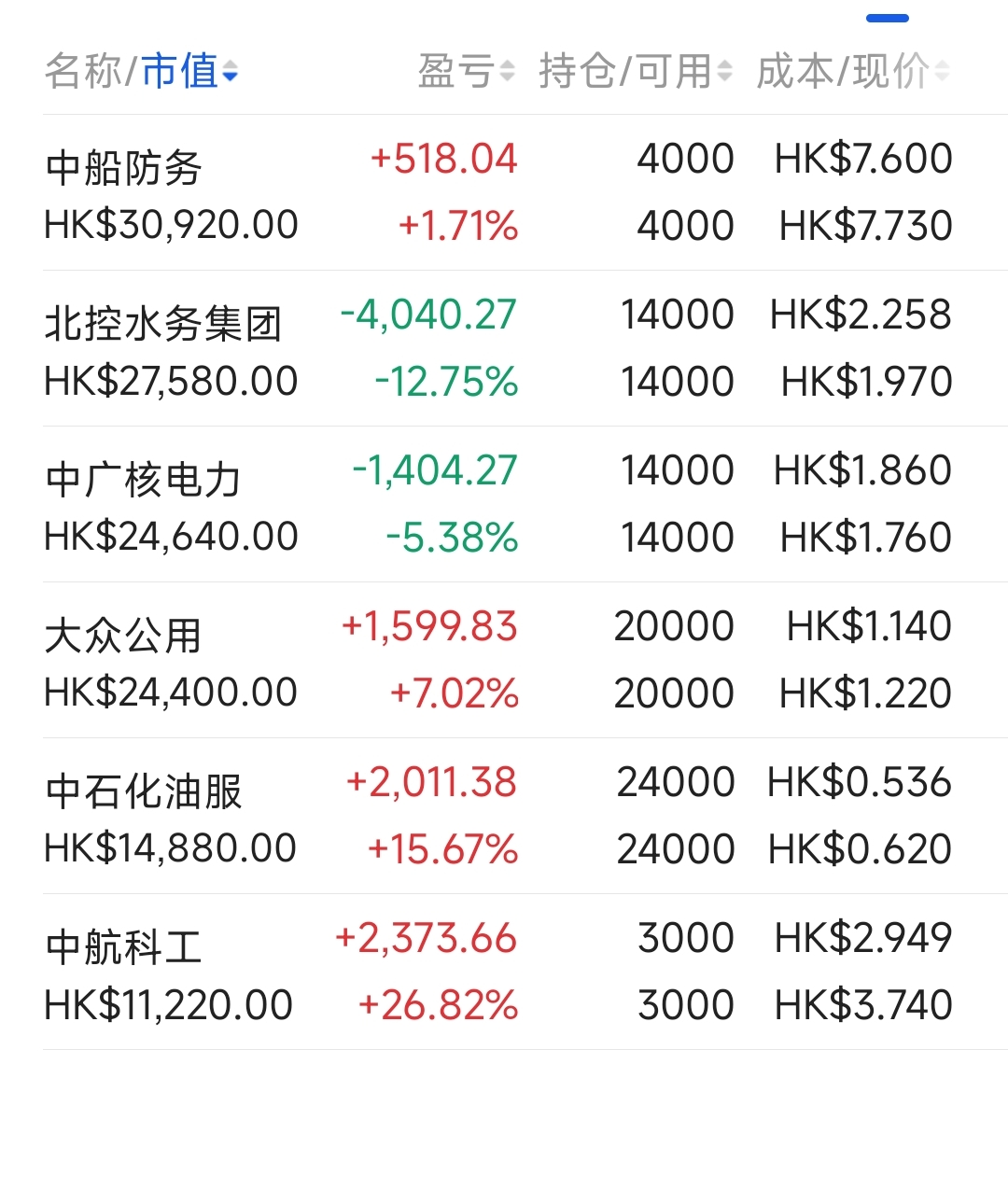Open the 北控水务集团 holding details
Image resolution: width=1008 pixels, height=1204 pixels.
(504, 348)
